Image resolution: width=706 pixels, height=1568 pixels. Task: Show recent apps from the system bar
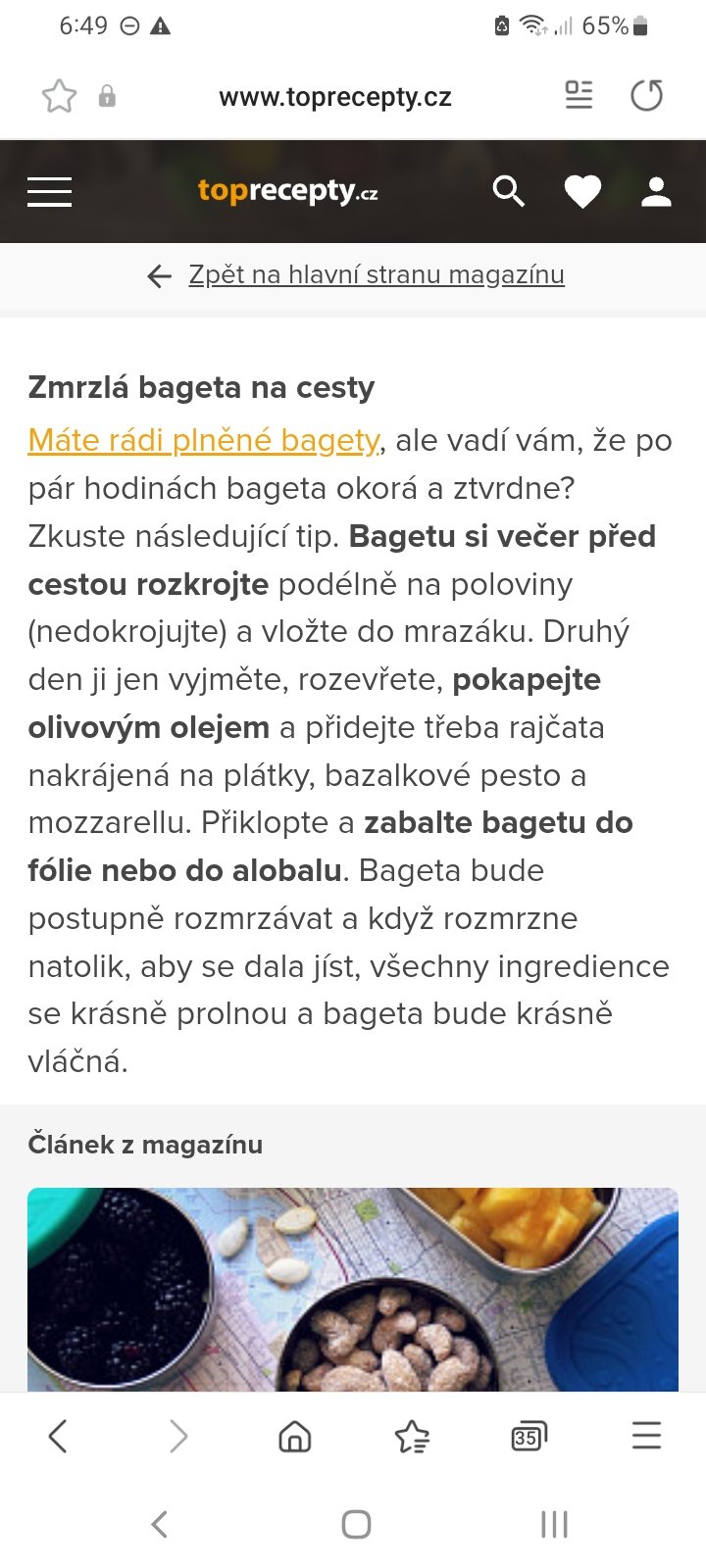click(554, 1524)
